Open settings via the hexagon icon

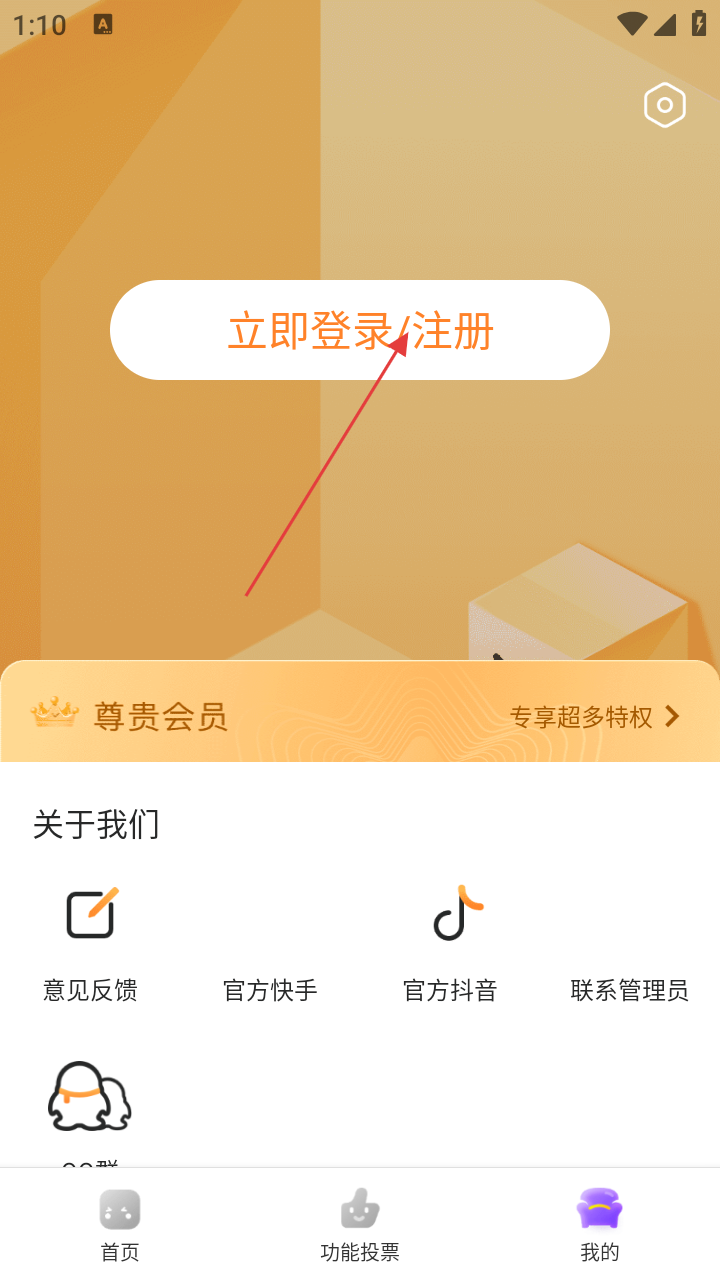664,105
